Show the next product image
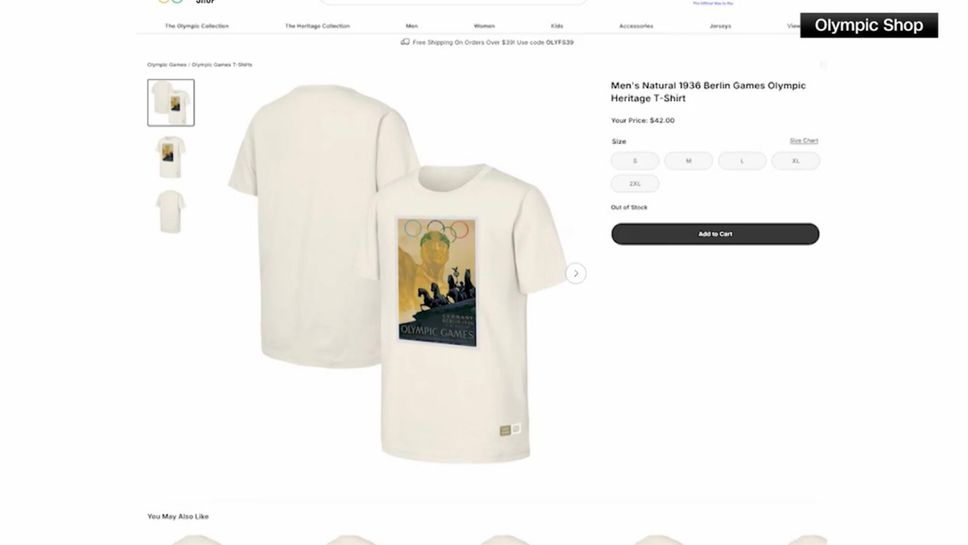 tap(575, 273)
